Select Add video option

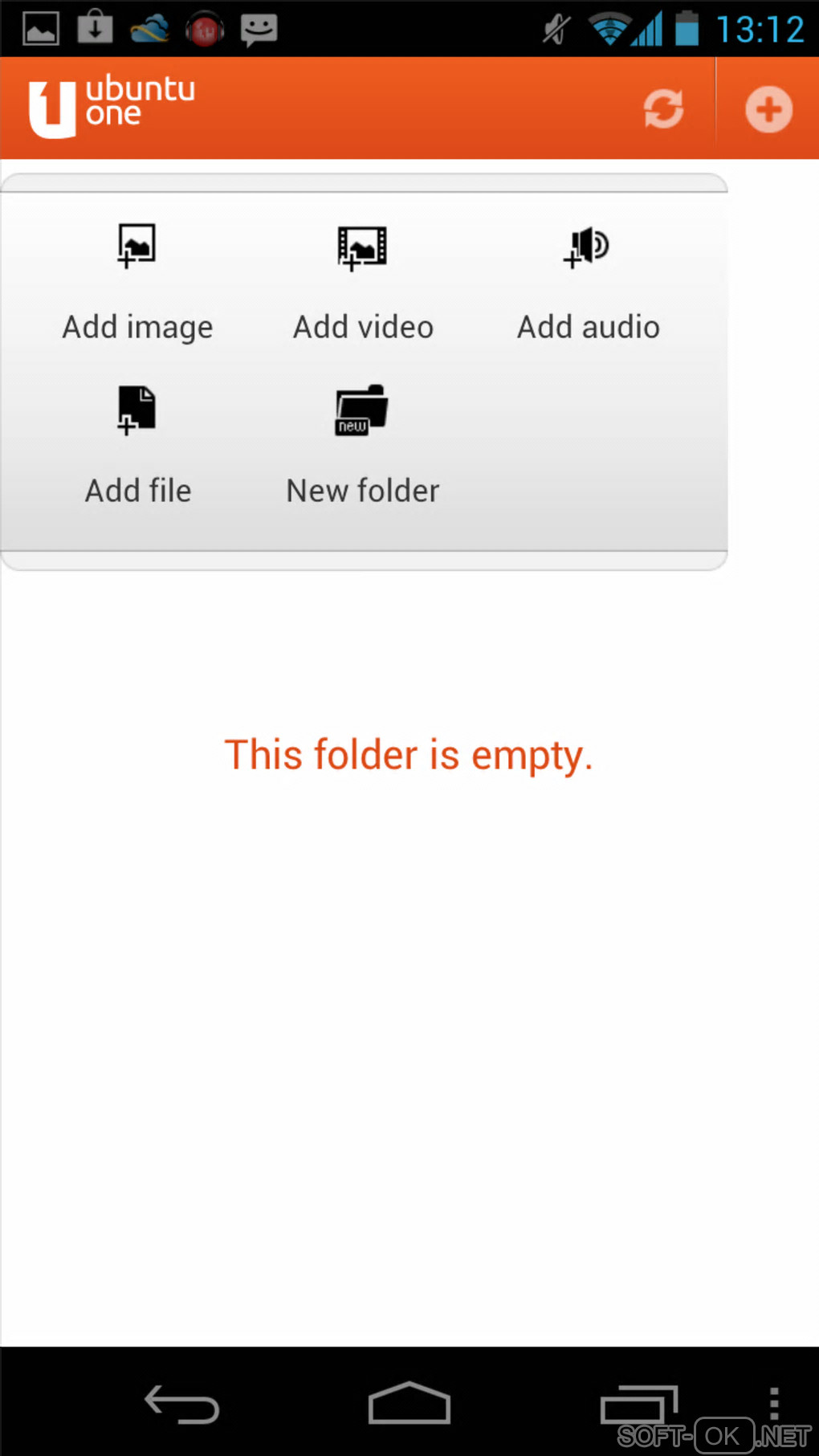tap(363, 282)
